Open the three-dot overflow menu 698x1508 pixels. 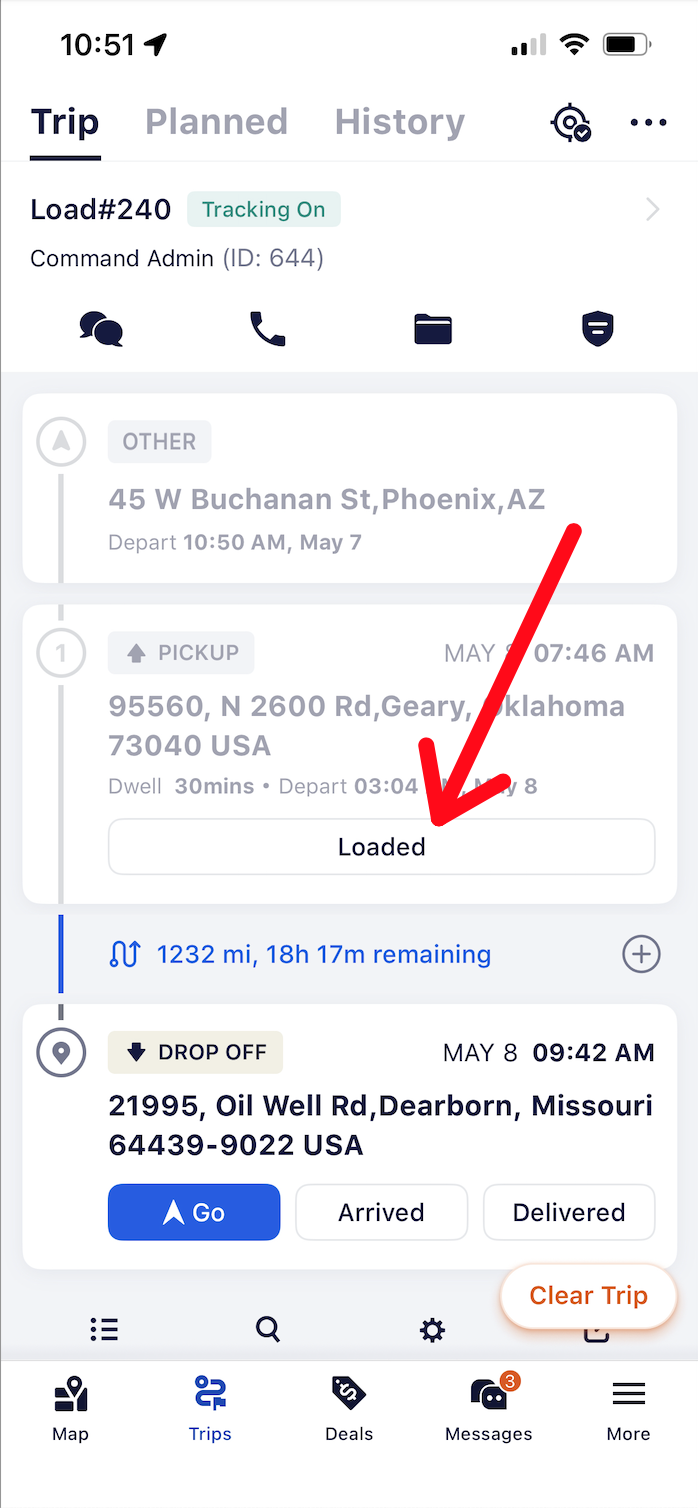coord(648,123)
